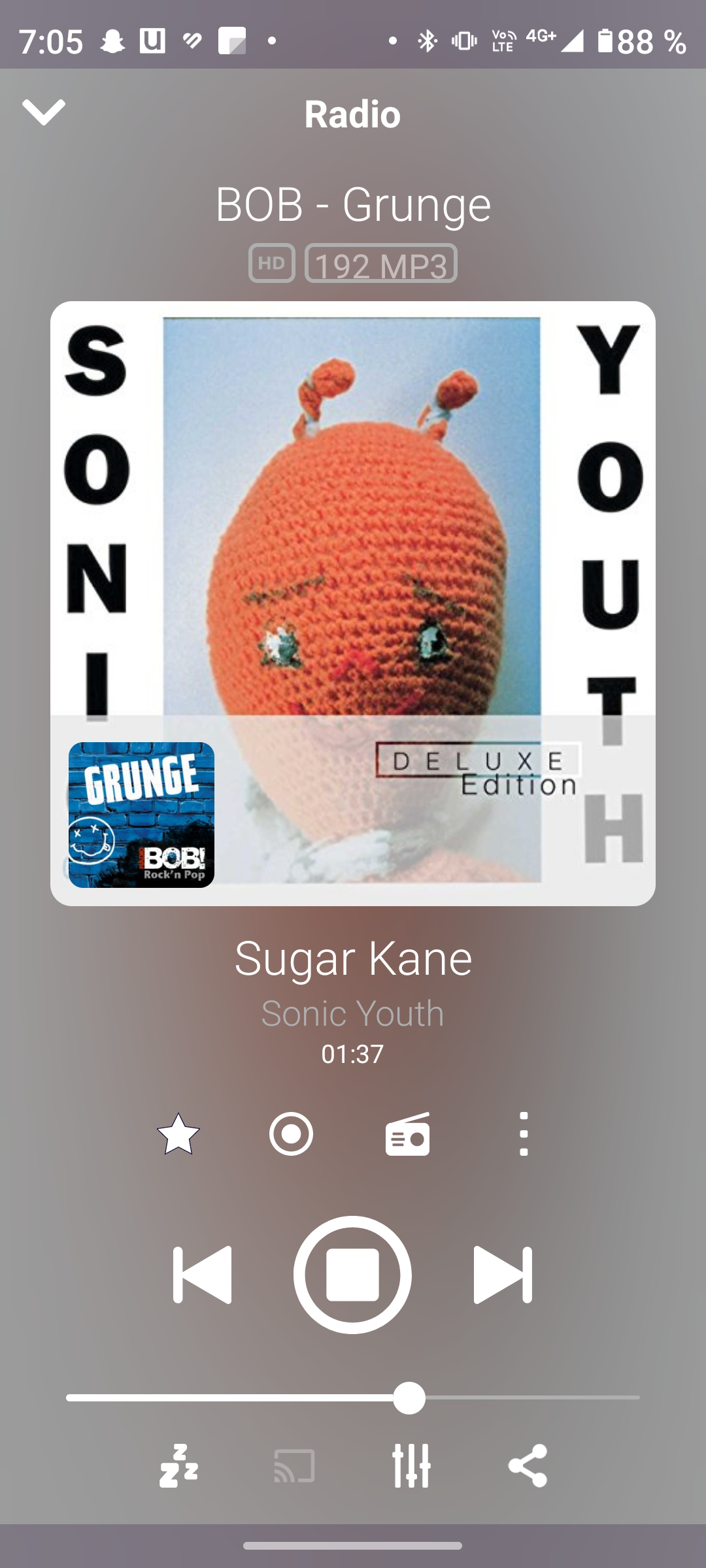Add BOB - Grunge to favorites
The image size is (706, 1568).
[x=178, y=1134]
